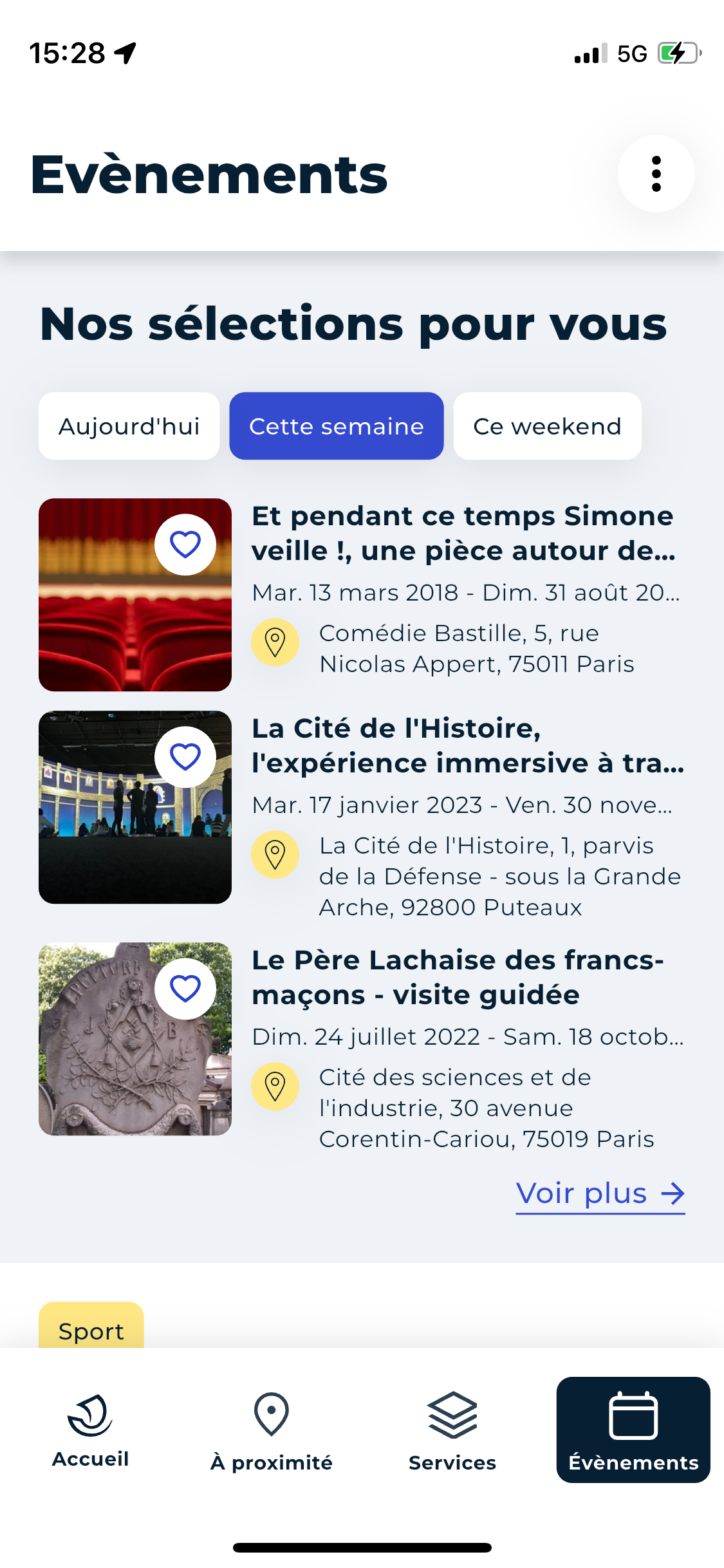Tap the Évènements tab in bottom bar

(633, 1430)
